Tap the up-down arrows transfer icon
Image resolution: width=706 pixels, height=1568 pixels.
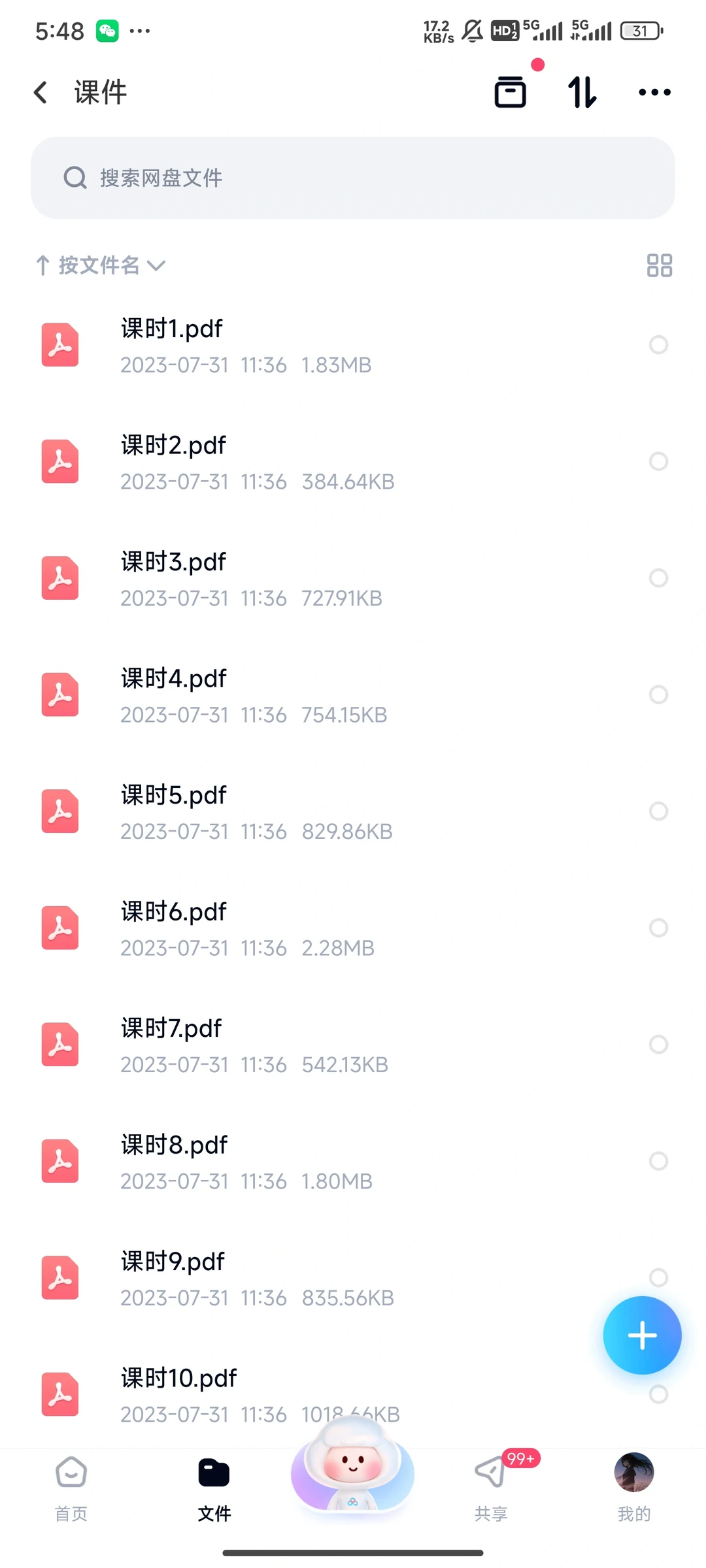coord(582,91)
